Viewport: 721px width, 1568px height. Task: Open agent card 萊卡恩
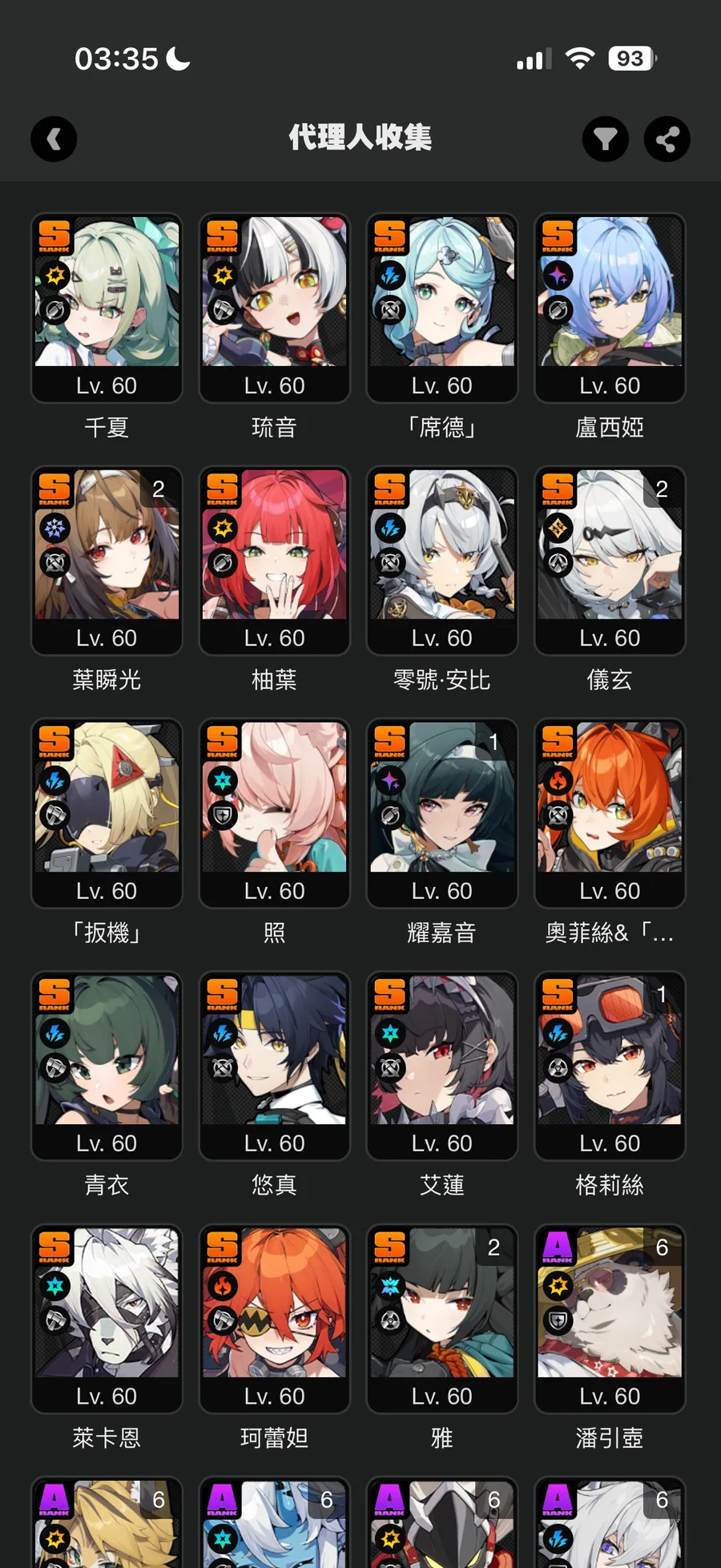coord(107,1318)
